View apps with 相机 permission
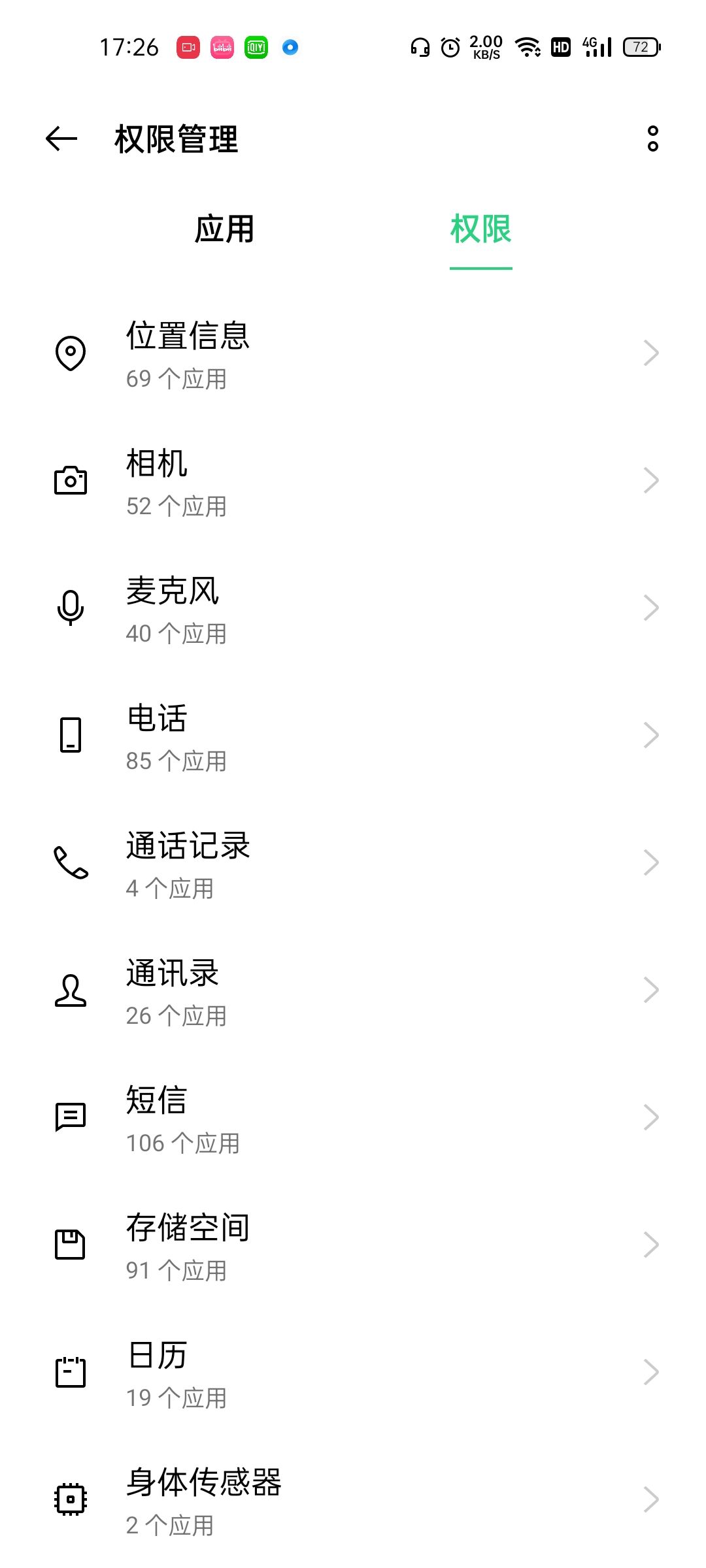 click(353, 481)
